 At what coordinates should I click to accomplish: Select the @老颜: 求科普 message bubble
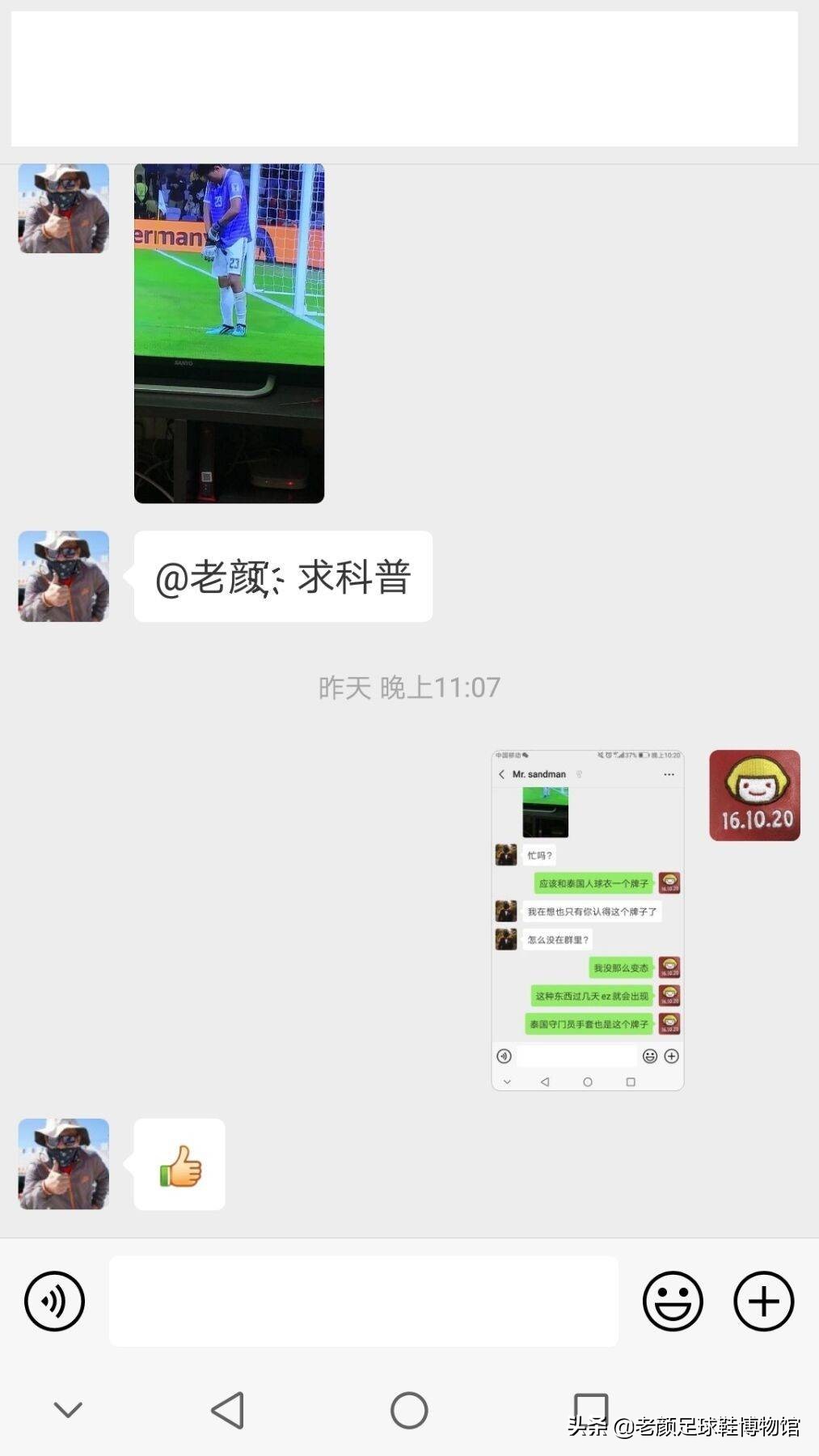point(284,576)
